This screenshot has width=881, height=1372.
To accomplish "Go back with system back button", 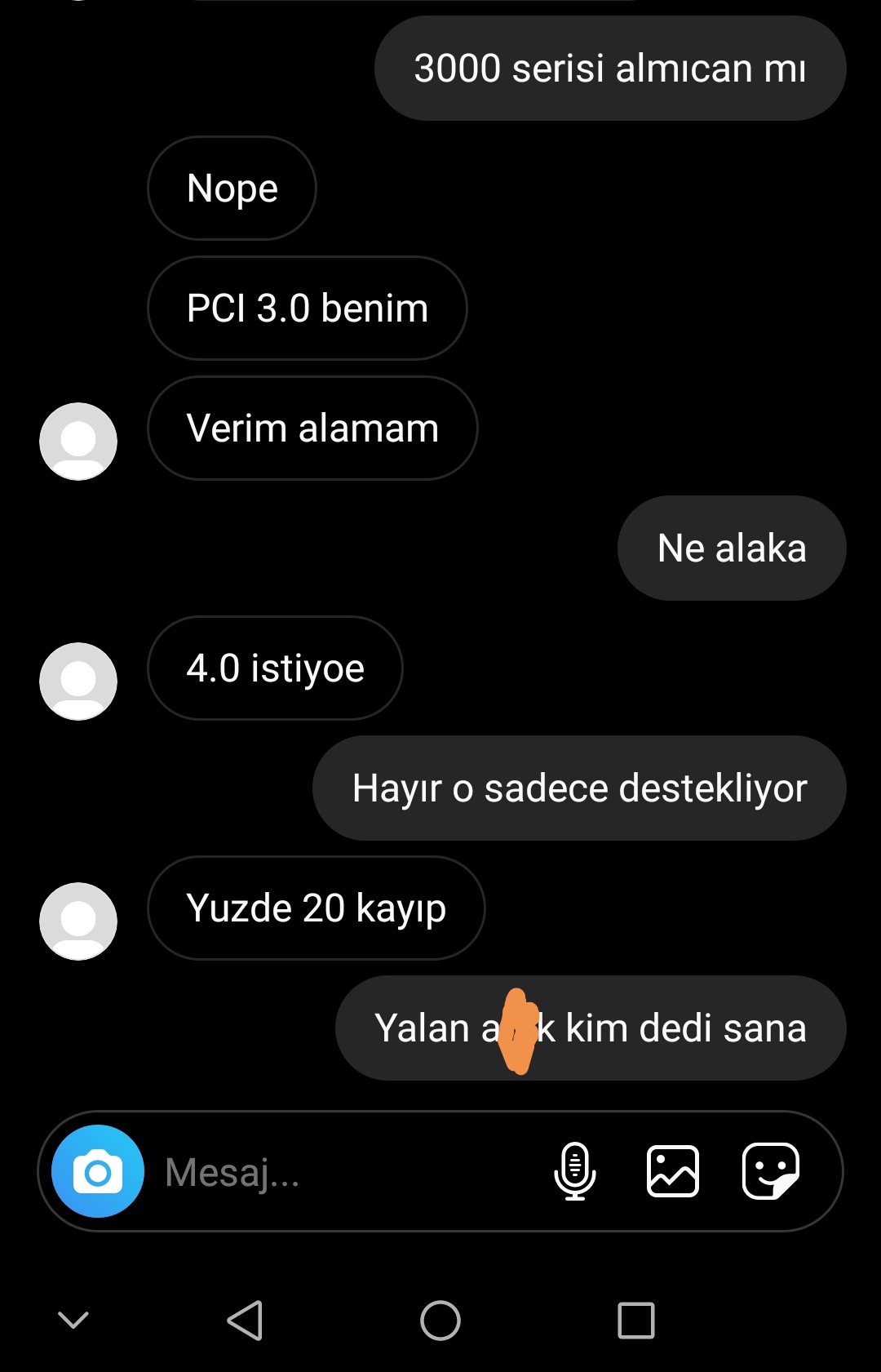I will (245, 1320).
